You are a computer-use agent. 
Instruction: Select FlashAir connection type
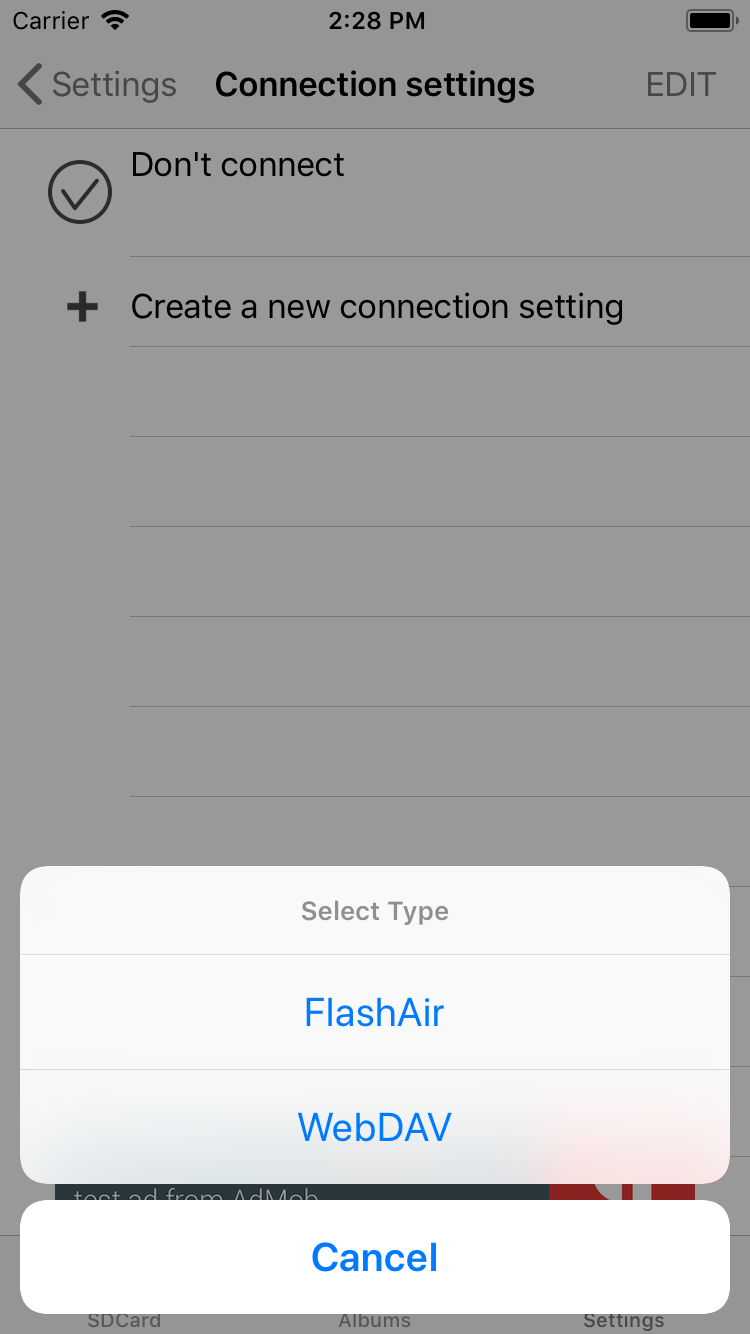point(375,1012)
